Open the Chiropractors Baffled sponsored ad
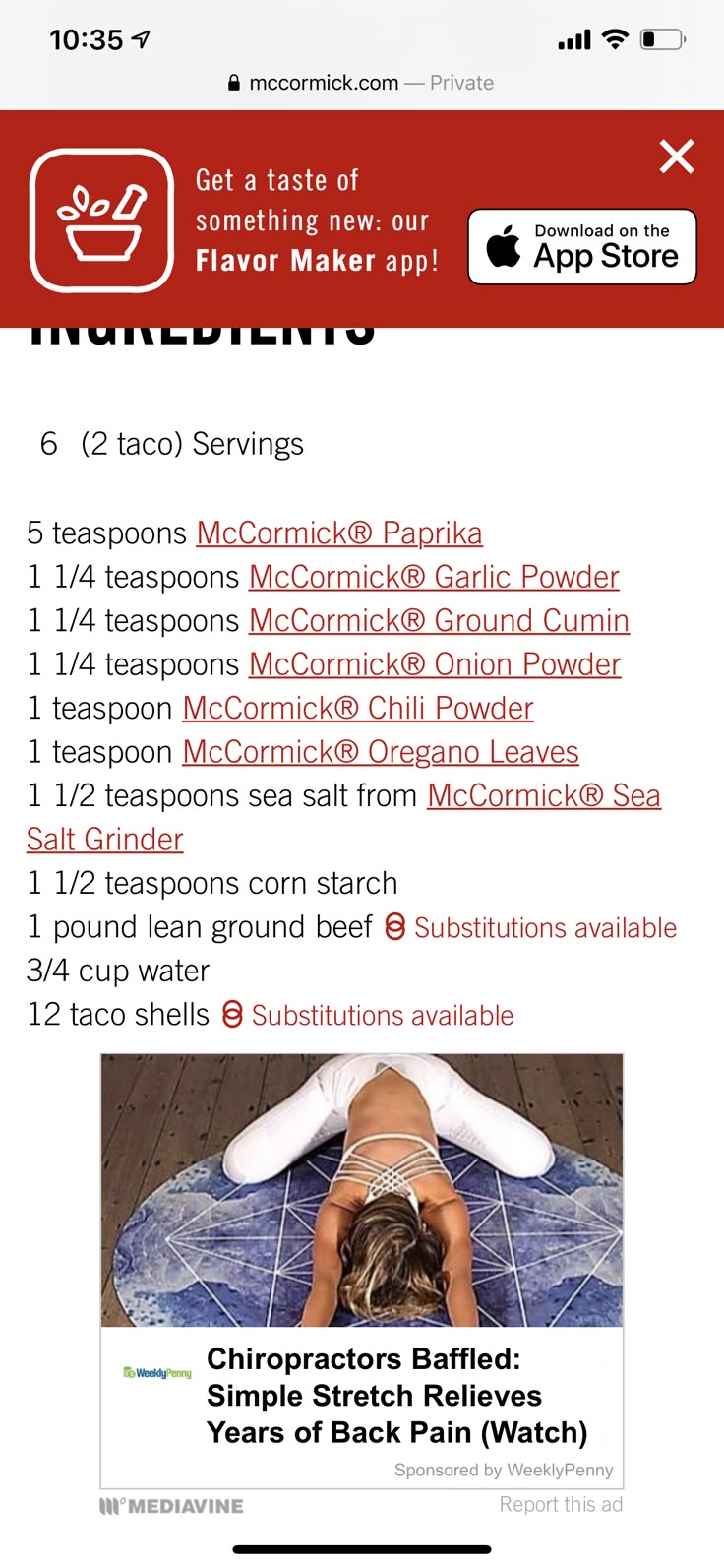 click(x=362, y=1271)
